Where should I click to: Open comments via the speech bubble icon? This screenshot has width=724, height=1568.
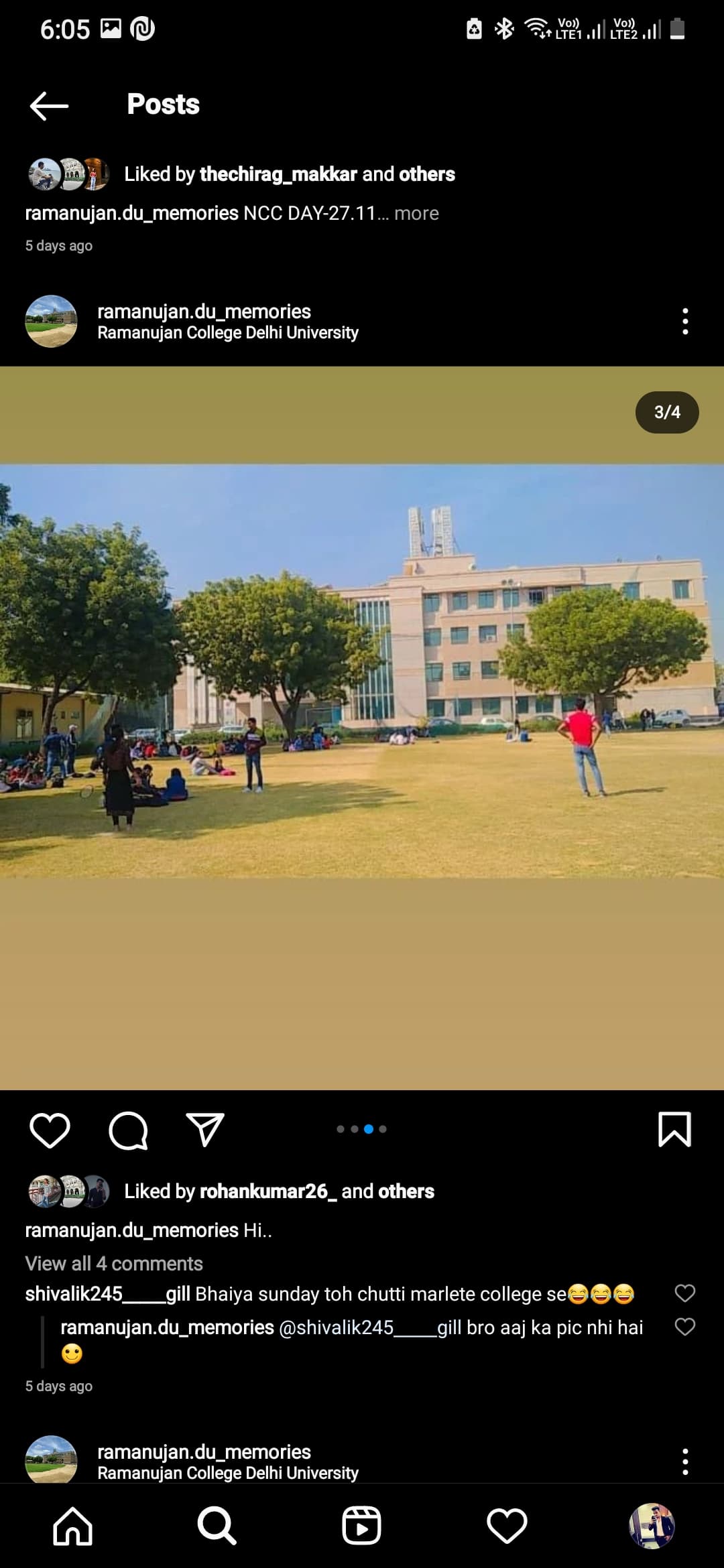[128, 1130]
